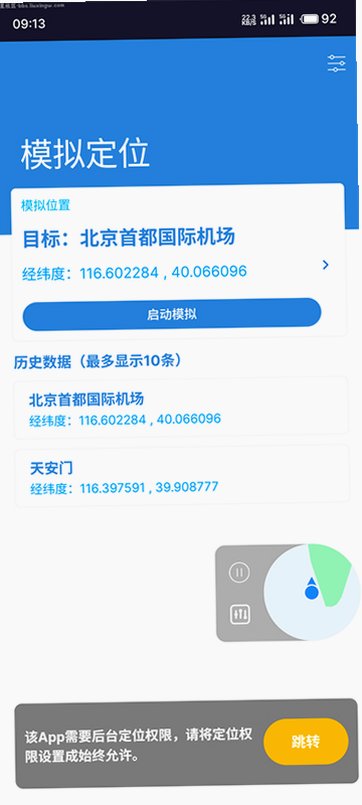Select 天安门 history entry
This screenshot has width=362, height=805.
click(182, 477)
